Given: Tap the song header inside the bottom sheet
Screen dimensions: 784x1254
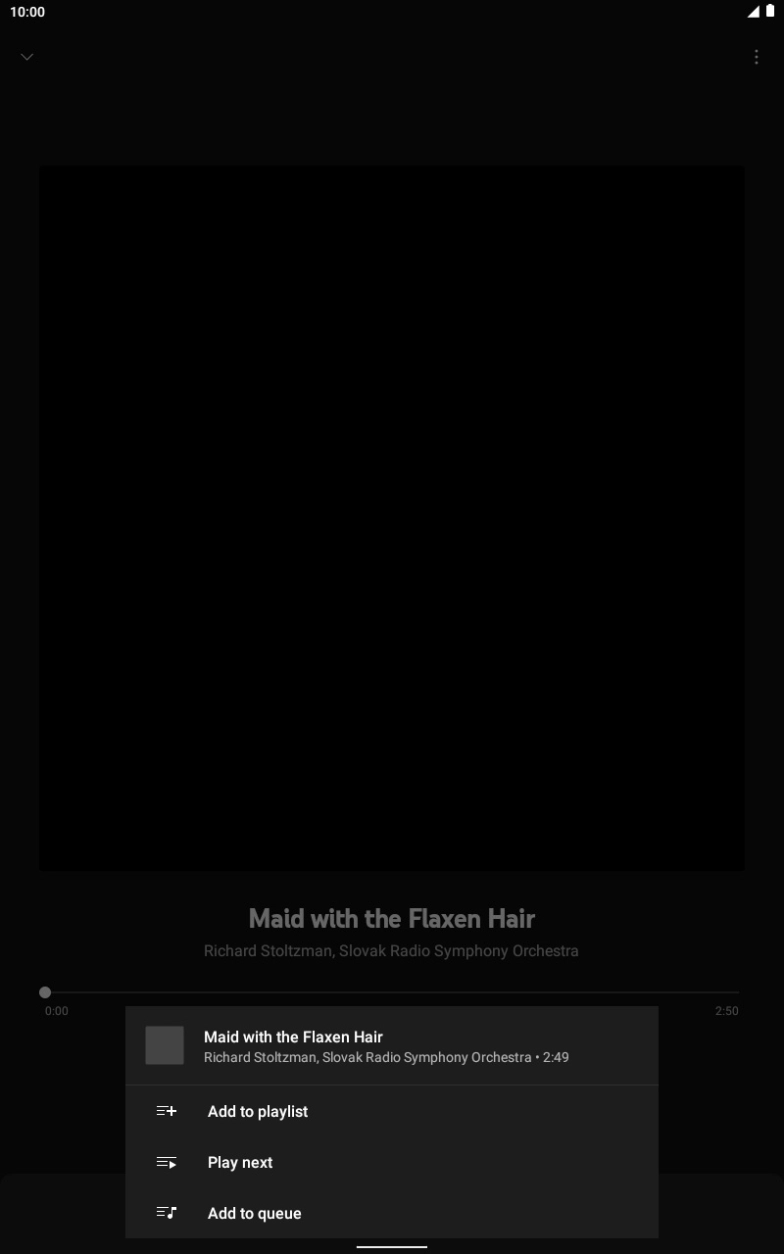Looking at the screenshot, I should coord(391,1045).
